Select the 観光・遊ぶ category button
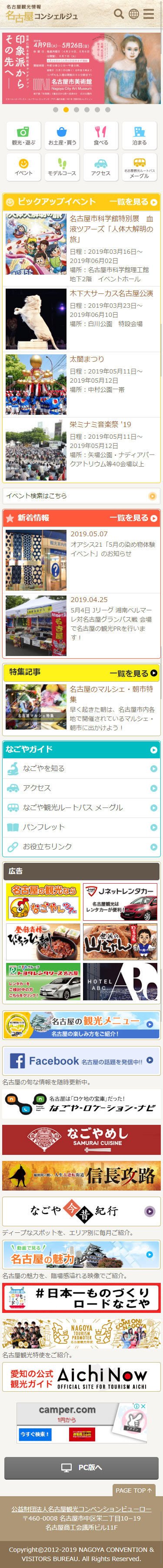This screenshot has width=163, height=1568. pos(23,135)
